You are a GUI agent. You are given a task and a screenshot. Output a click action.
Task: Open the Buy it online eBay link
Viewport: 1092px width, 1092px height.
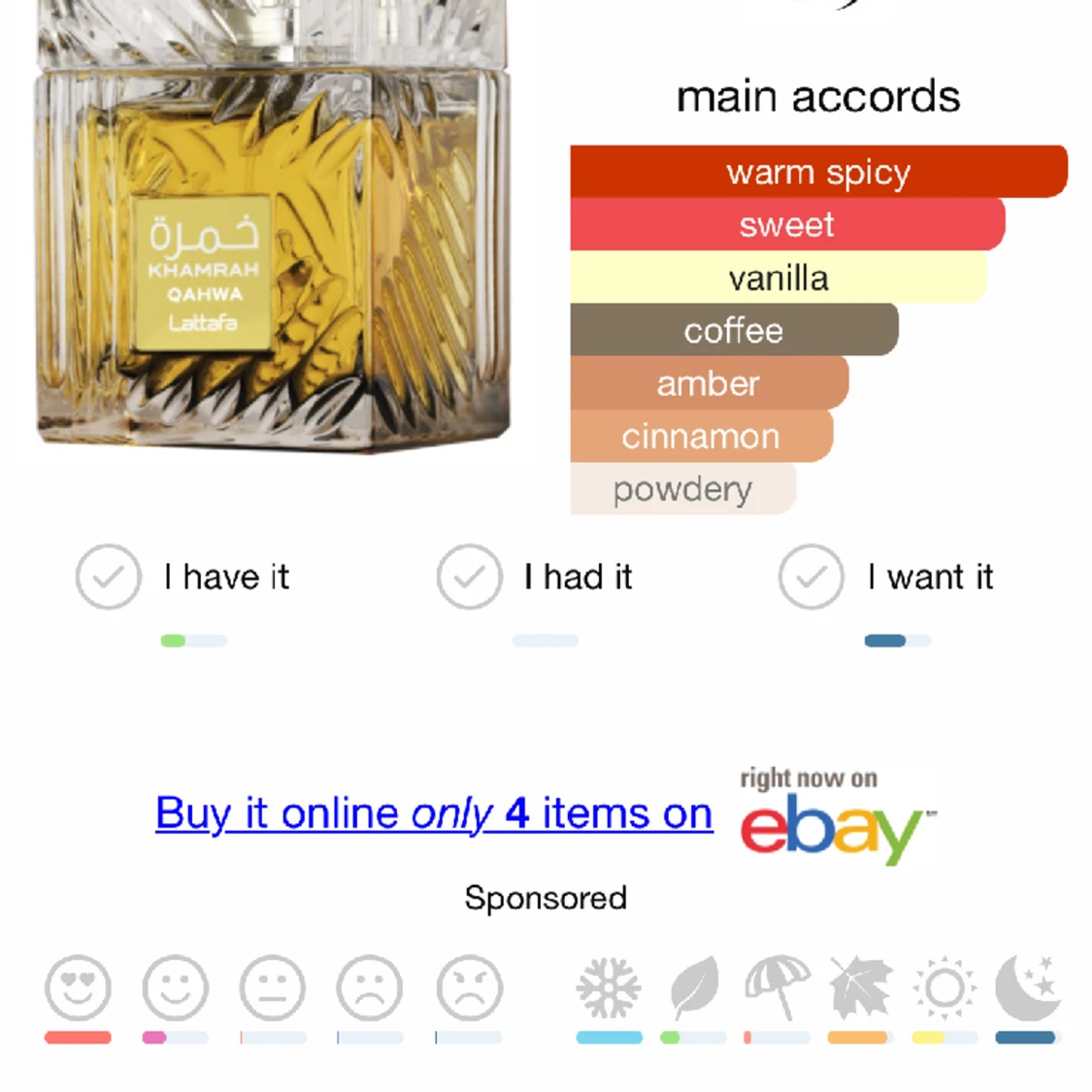pyautogui.click(x=434, y=813)
